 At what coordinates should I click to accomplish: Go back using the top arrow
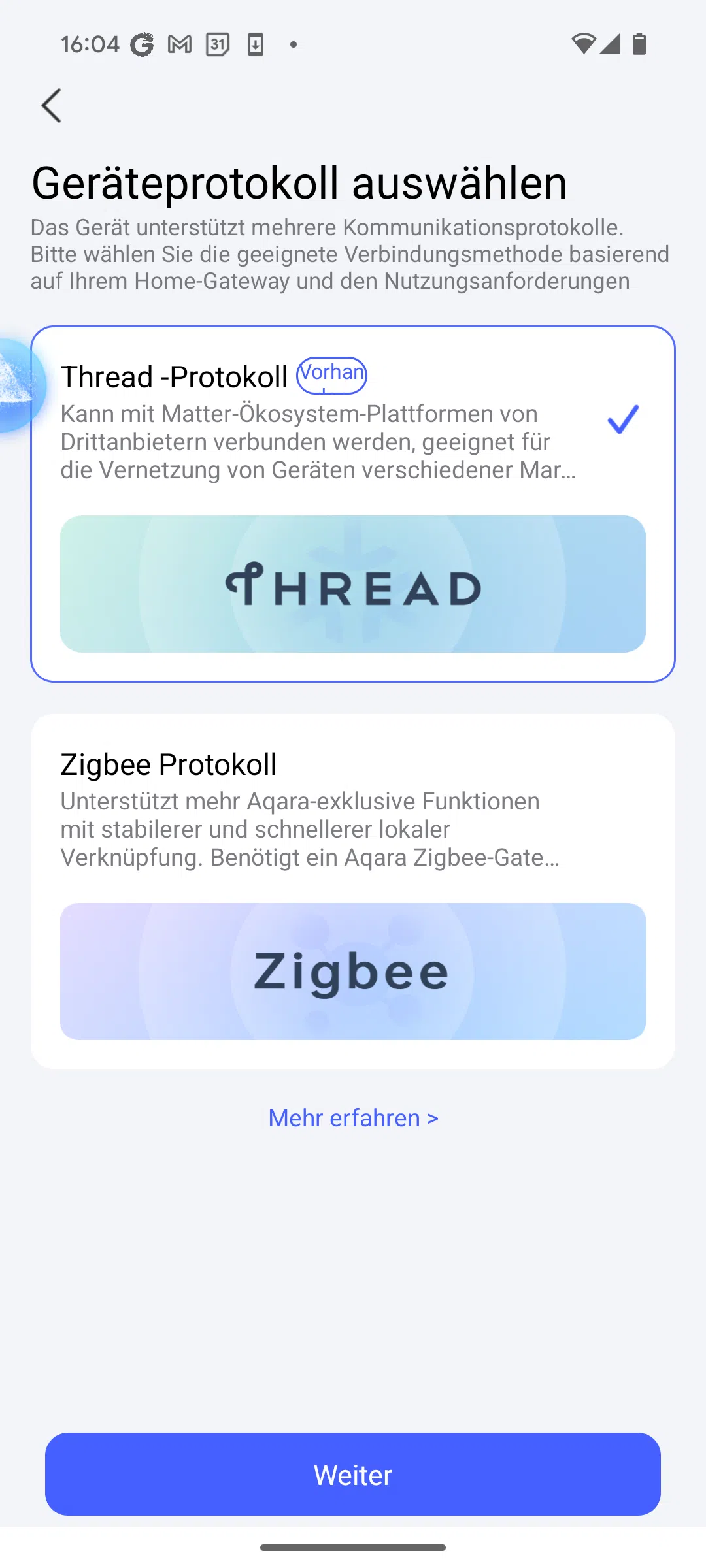click(x=52, y=106)
